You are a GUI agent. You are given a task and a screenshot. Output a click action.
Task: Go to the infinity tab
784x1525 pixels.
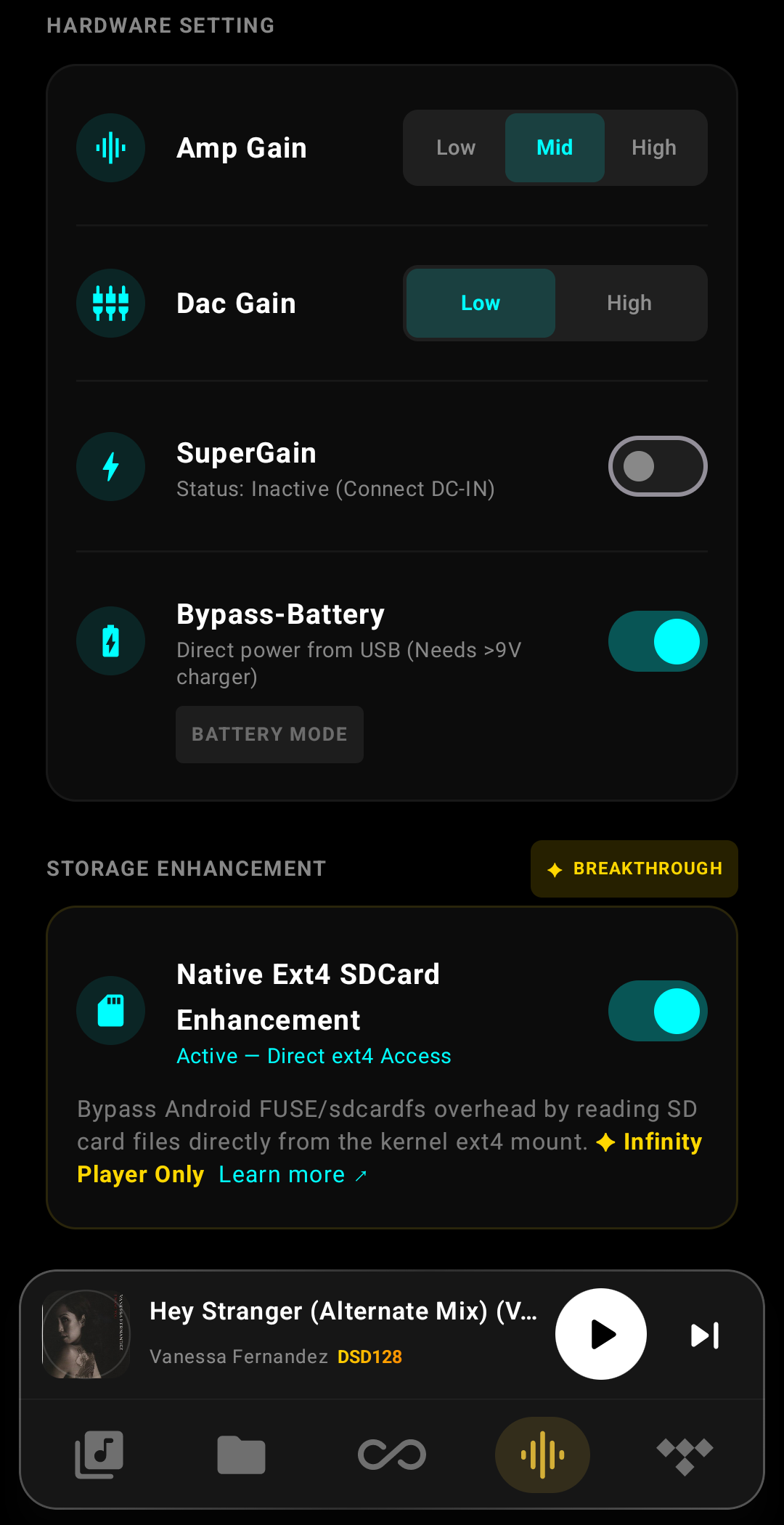[392, 1455]
